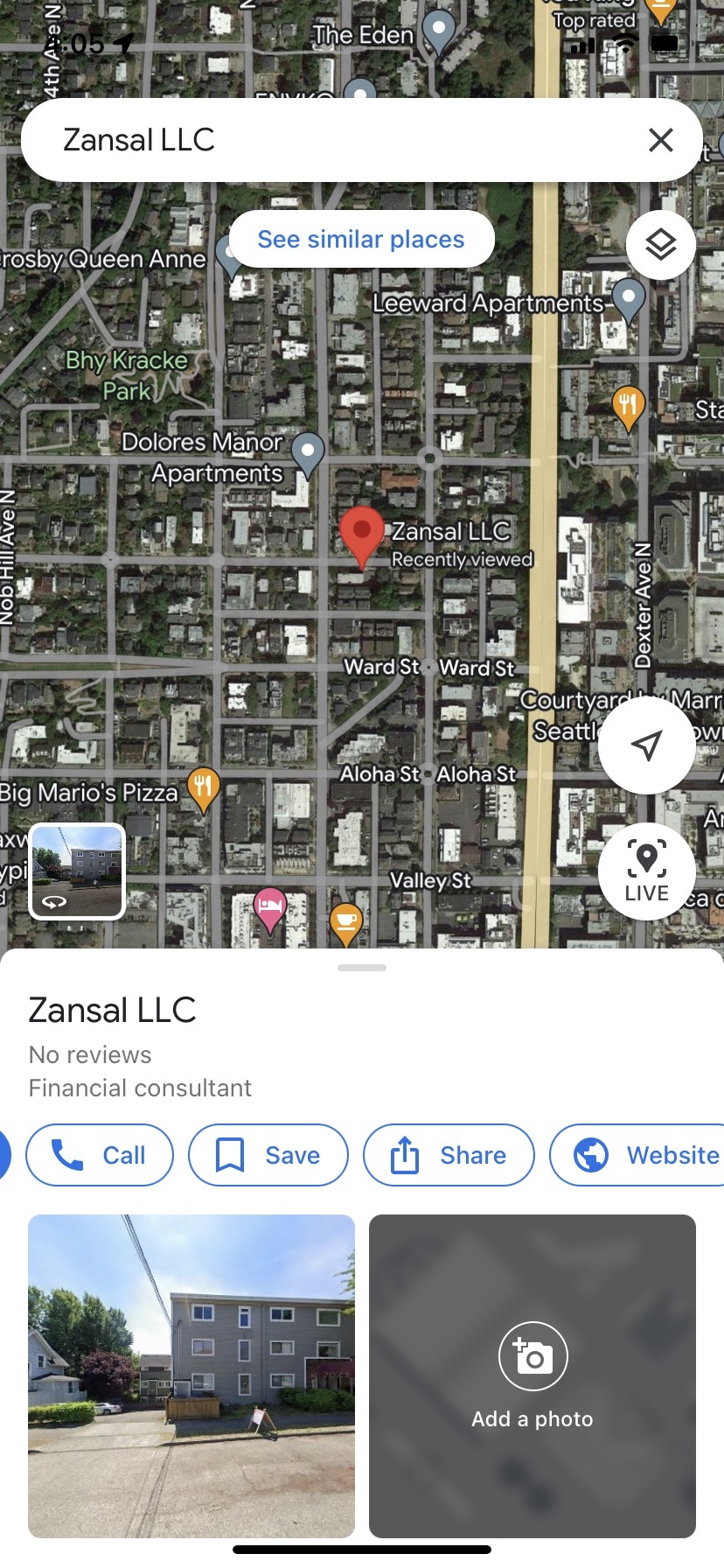
Task: See similar places
Action: click(361, 239)
